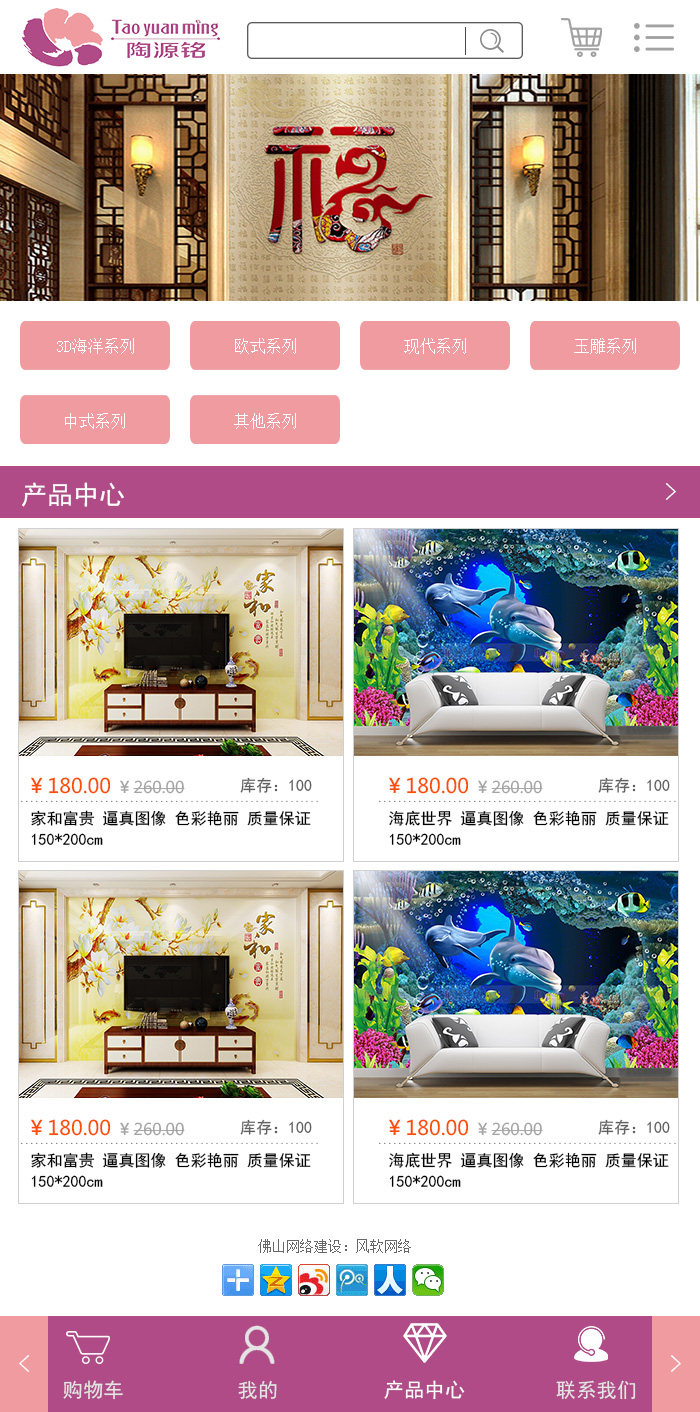
Task: Share to WeChat icon
Action: click(428, 1280)
